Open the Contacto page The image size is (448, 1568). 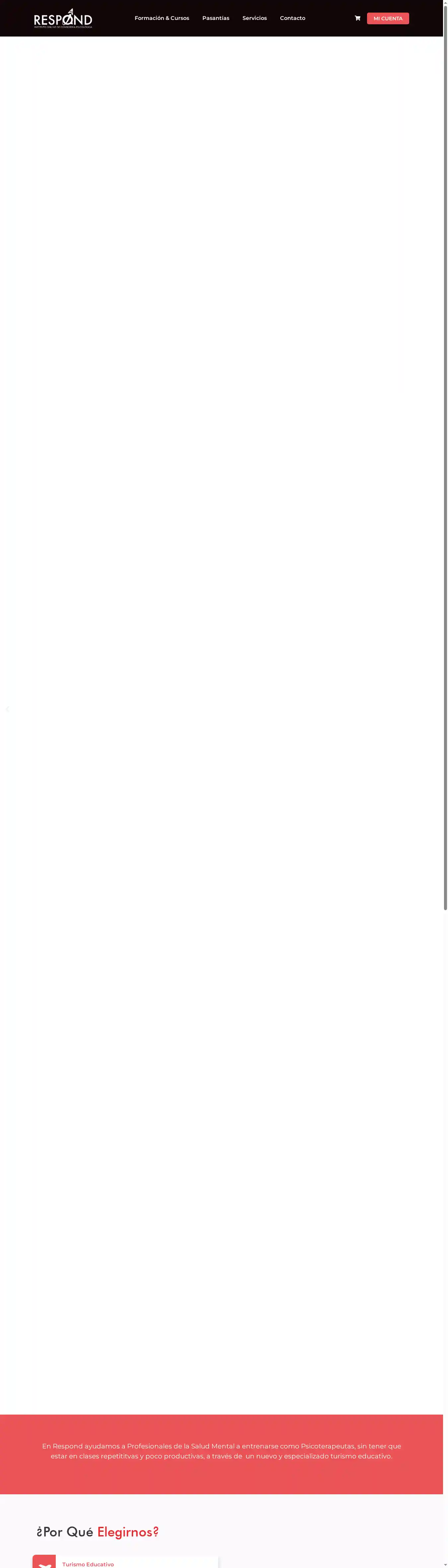tap(292, 18)
